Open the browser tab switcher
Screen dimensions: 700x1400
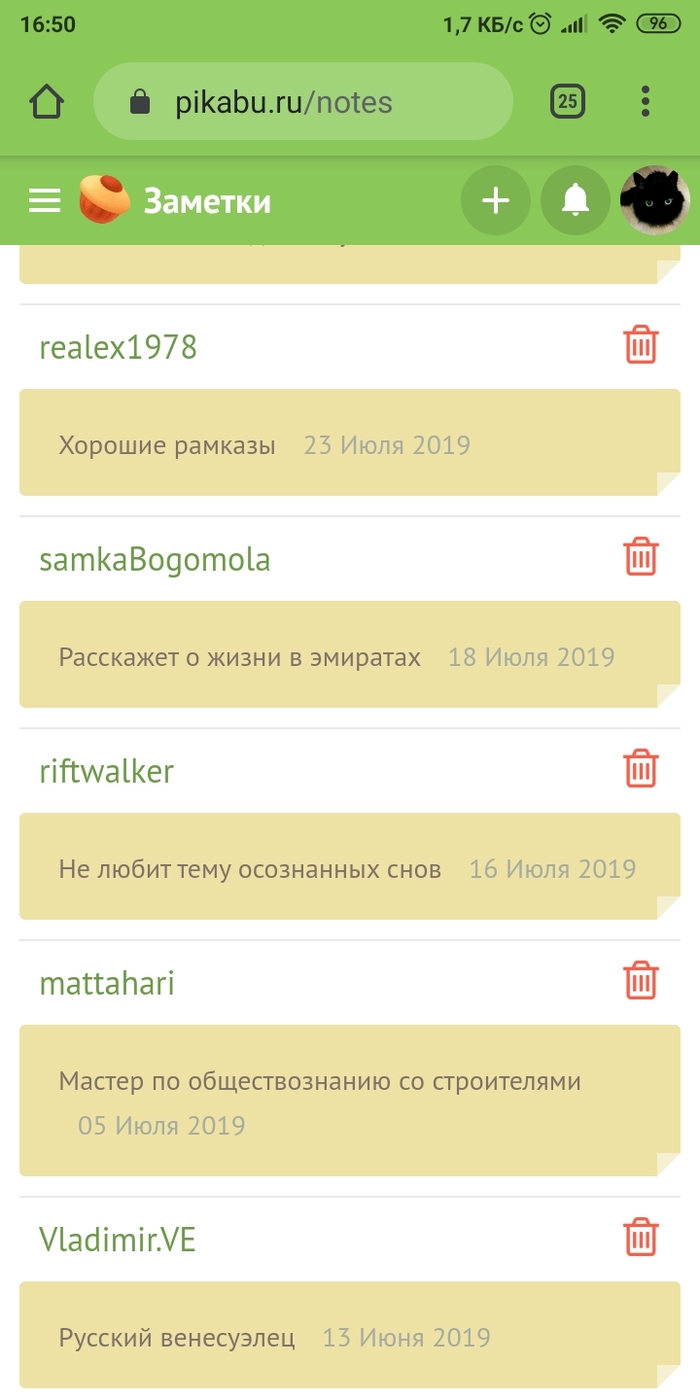click(x=567, y=101)
